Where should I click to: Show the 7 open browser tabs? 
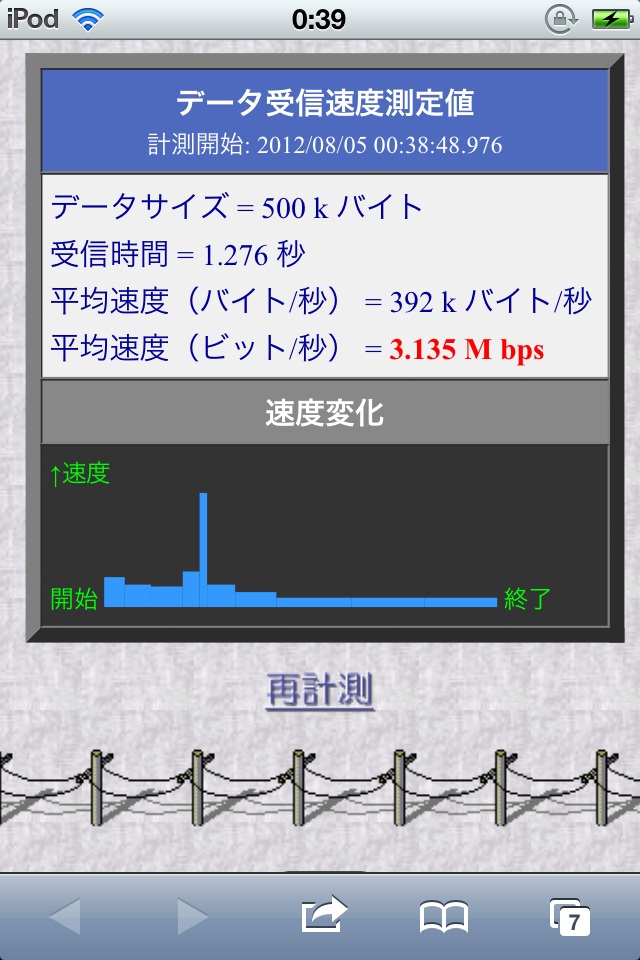[570, 916]
